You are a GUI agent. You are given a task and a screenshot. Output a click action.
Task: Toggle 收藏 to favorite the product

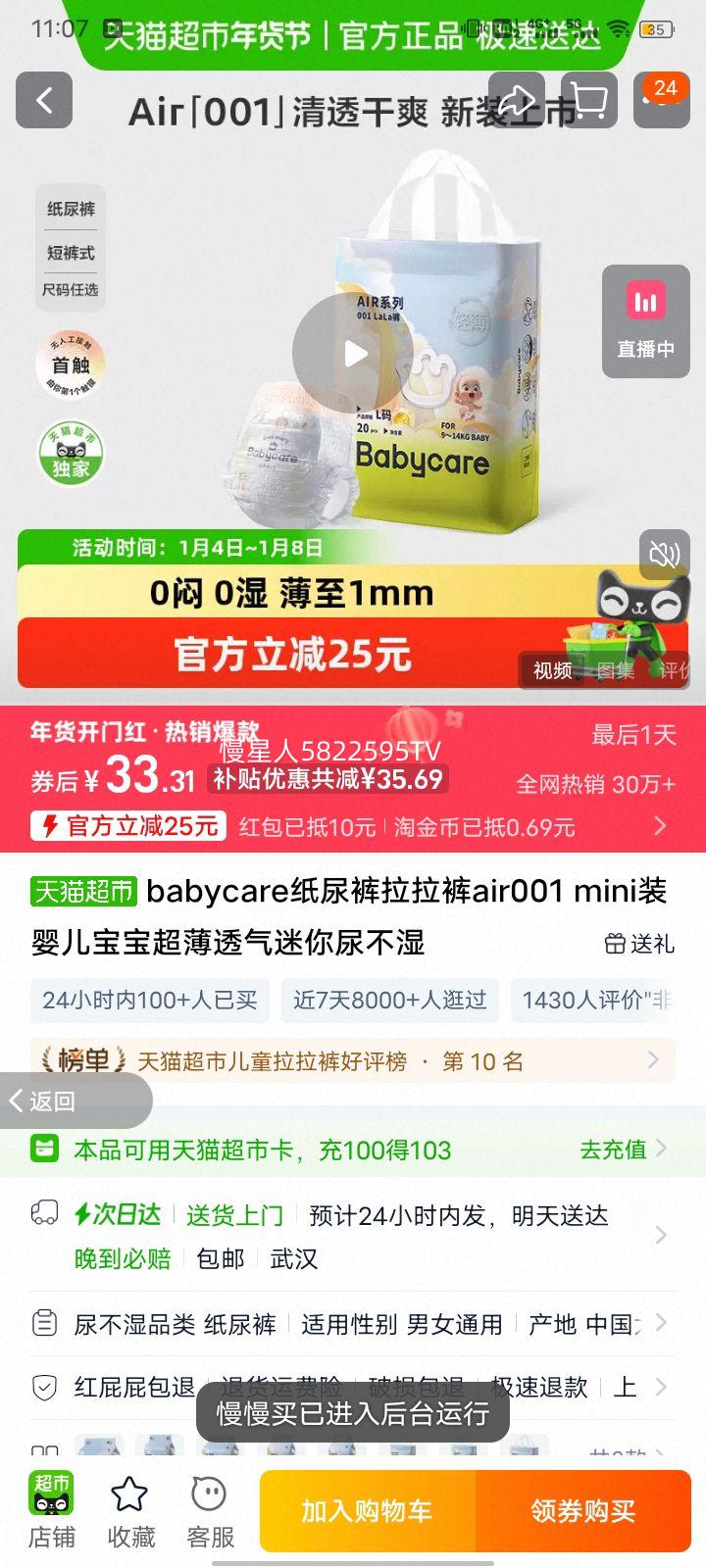[130, 1506]
